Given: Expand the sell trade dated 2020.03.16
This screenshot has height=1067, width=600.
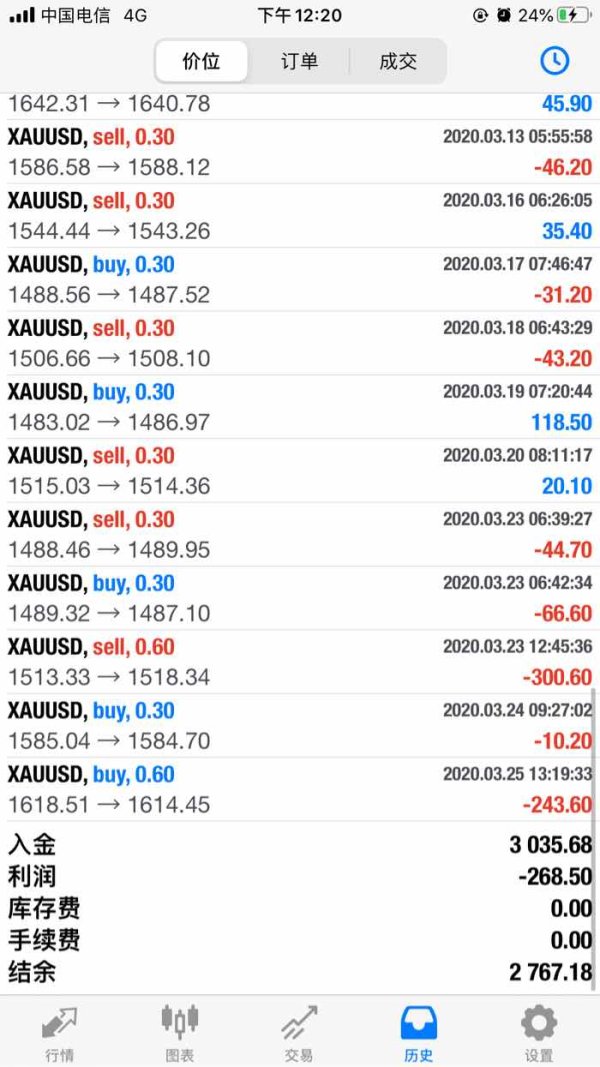Looking at the screenshot, I should (300, 216).
